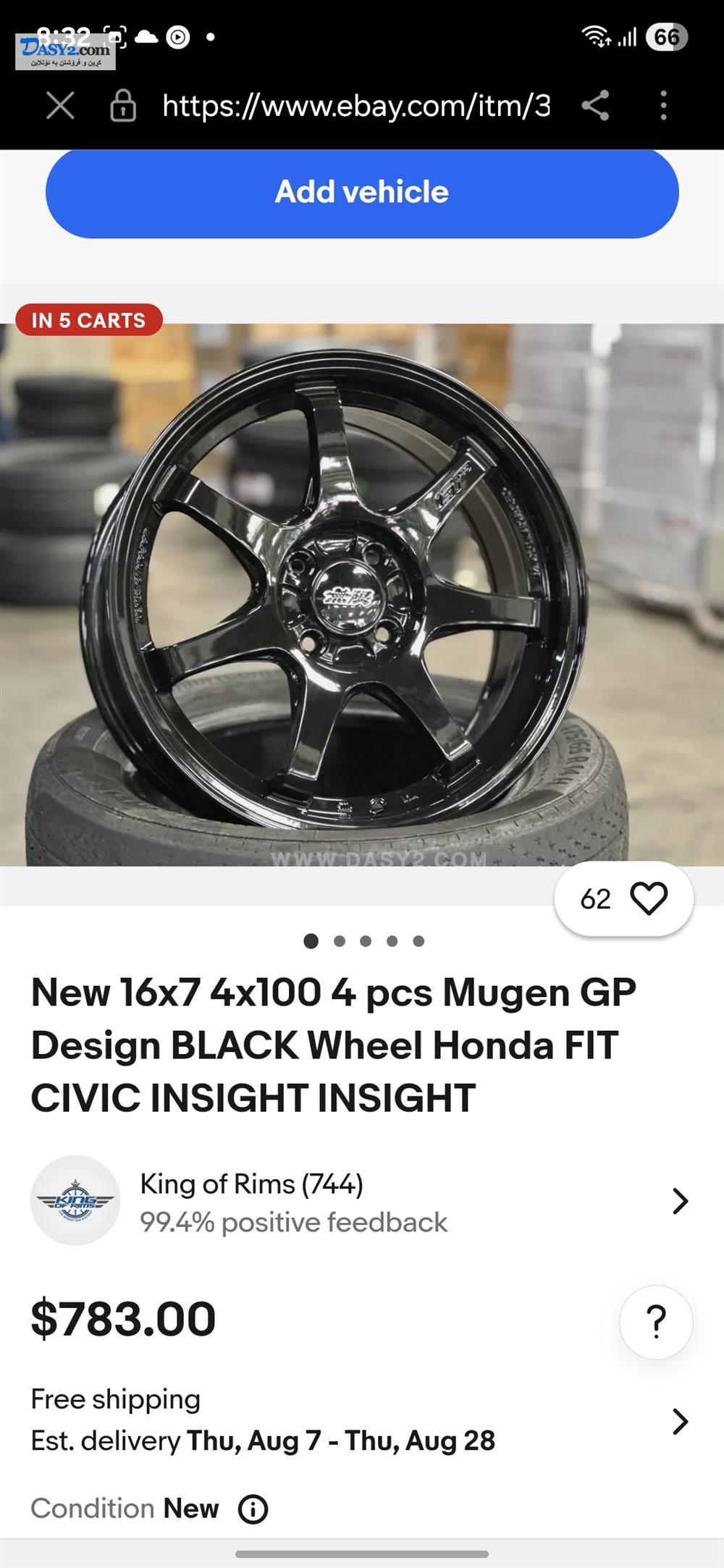The height and width of the screenshot is (1568, 724).
Task: Add item to watchlist with heart
Action: pos(624,898)
